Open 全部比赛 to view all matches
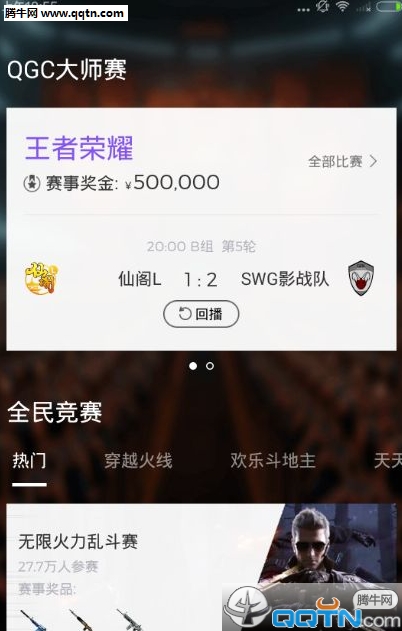 coord(342,161)
